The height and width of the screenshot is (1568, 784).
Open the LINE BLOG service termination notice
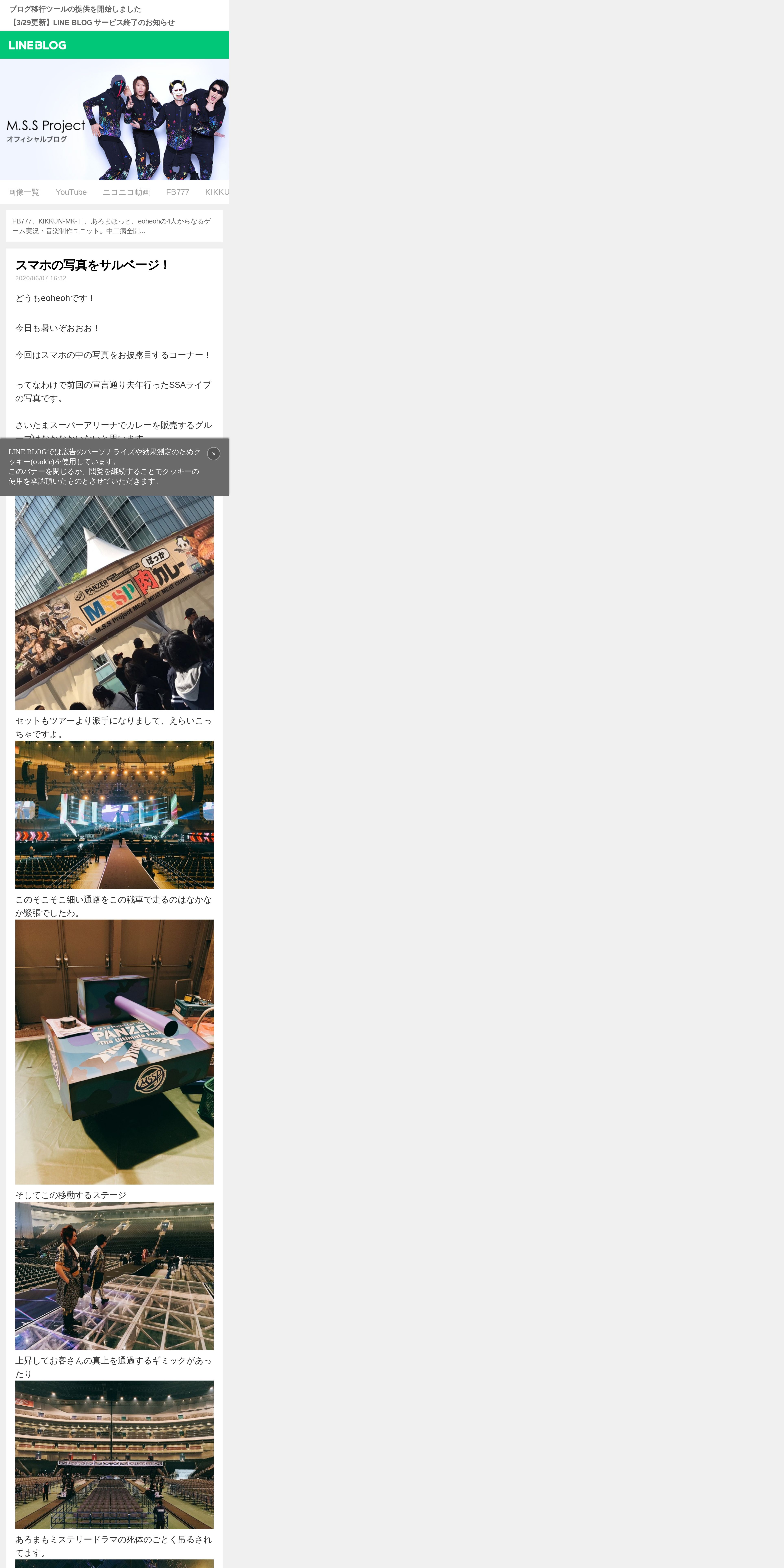pyautogui.click(x=92, y=23)
